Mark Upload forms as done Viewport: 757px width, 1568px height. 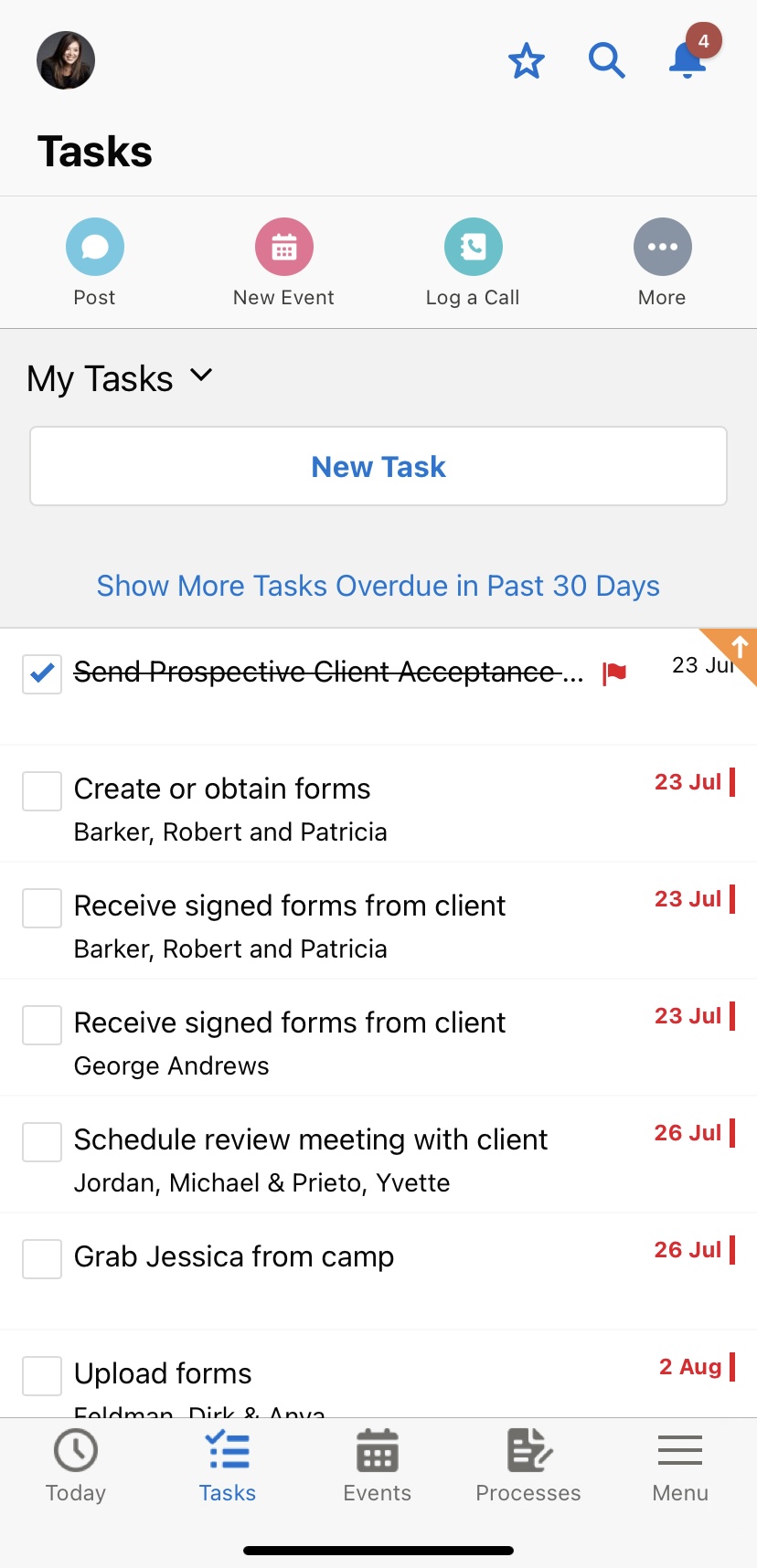41,1375
